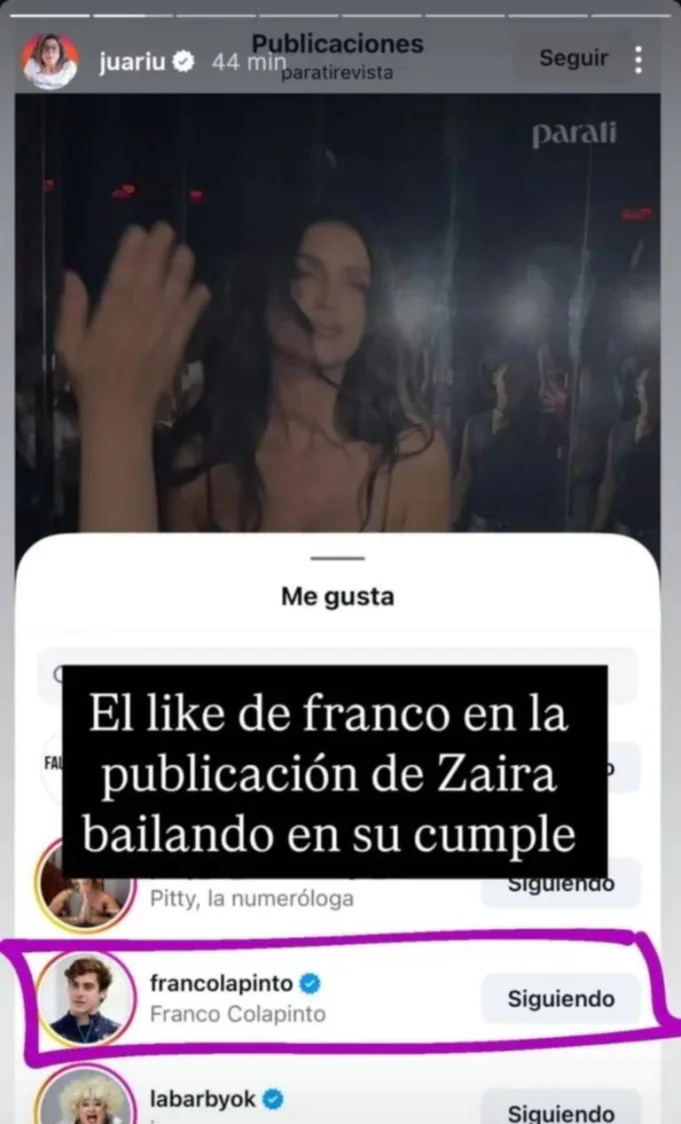Image resolution: width=681 pixels, height=1124 pixels.
Task: Follow juariu with the Seguir button
Action: [x=573, y=58]
